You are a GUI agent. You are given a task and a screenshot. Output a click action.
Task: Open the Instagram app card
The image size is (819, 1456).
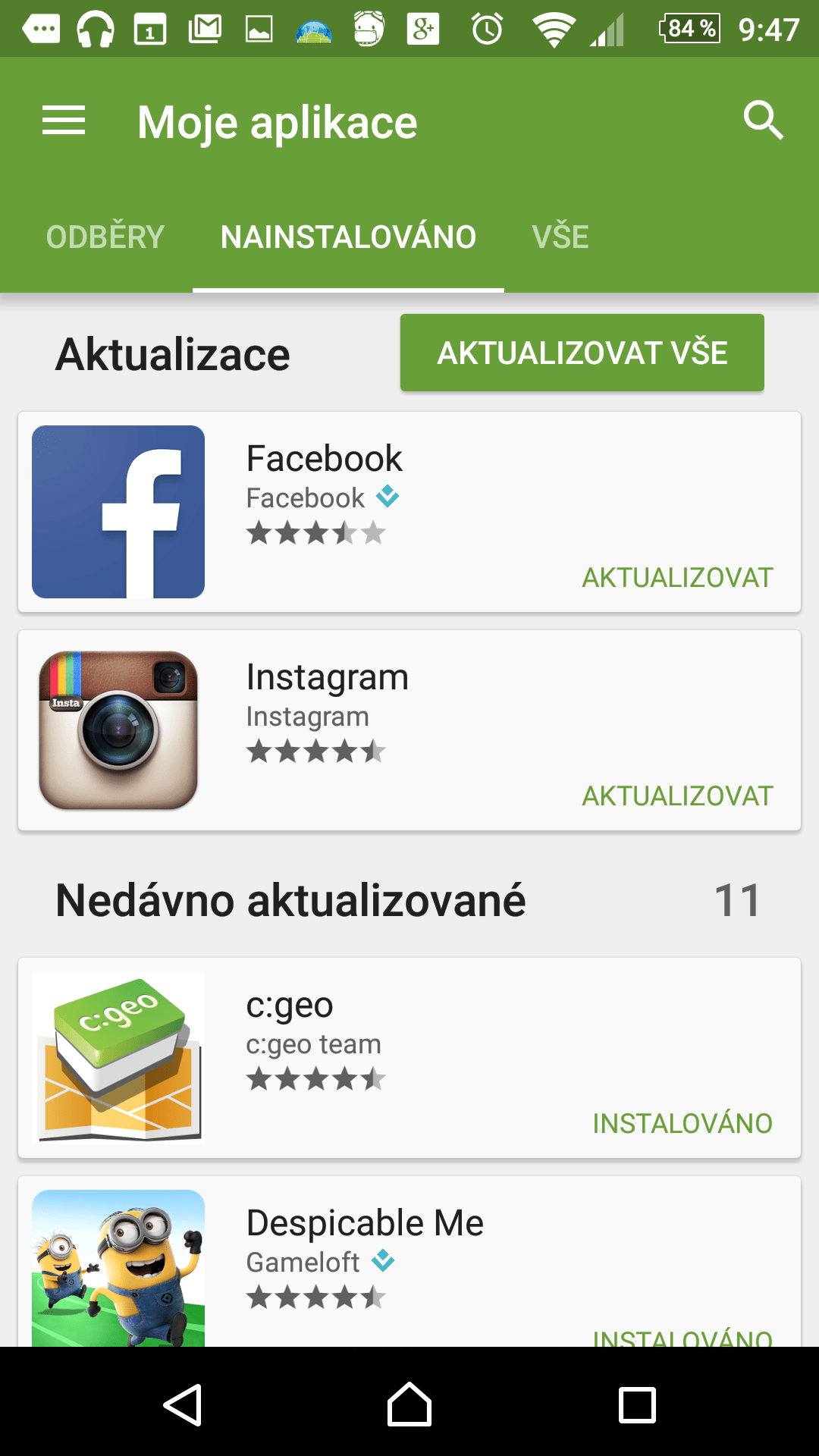[409, 730]
